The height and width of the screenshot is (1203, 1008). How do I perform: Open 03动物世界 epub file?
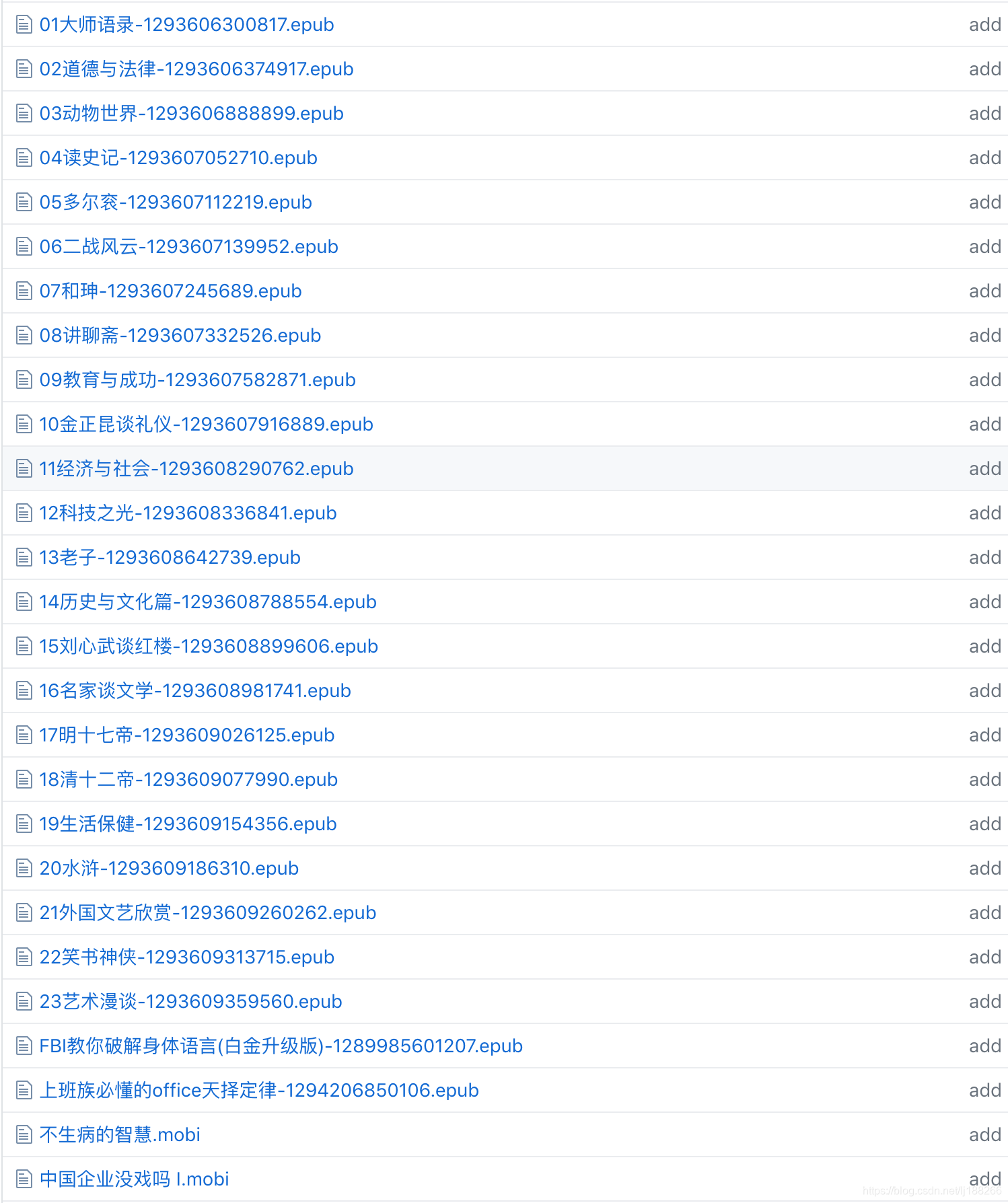pyautogui.click(x=191, y=114)
